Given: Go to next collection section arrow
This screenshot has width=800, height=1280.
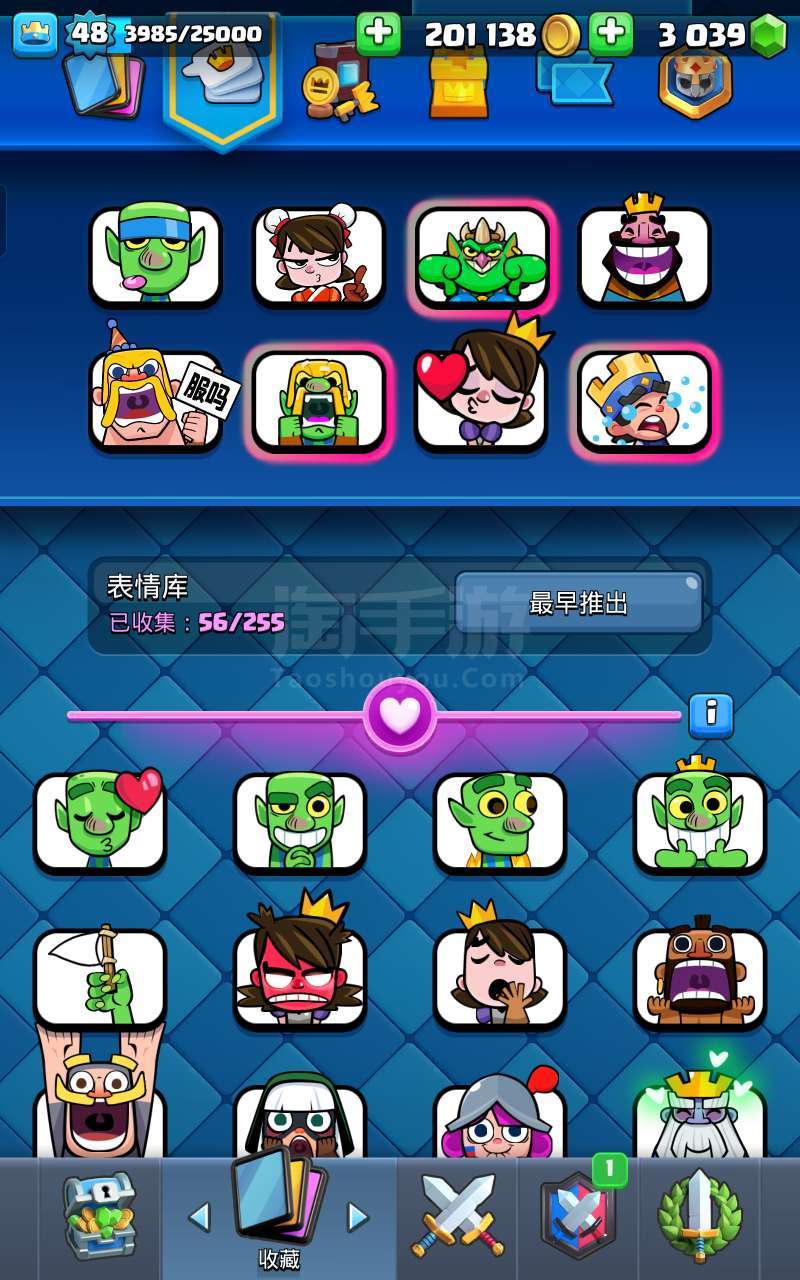Looking at the screenshot, I should pyautogui.click(x=357, y=1216).
